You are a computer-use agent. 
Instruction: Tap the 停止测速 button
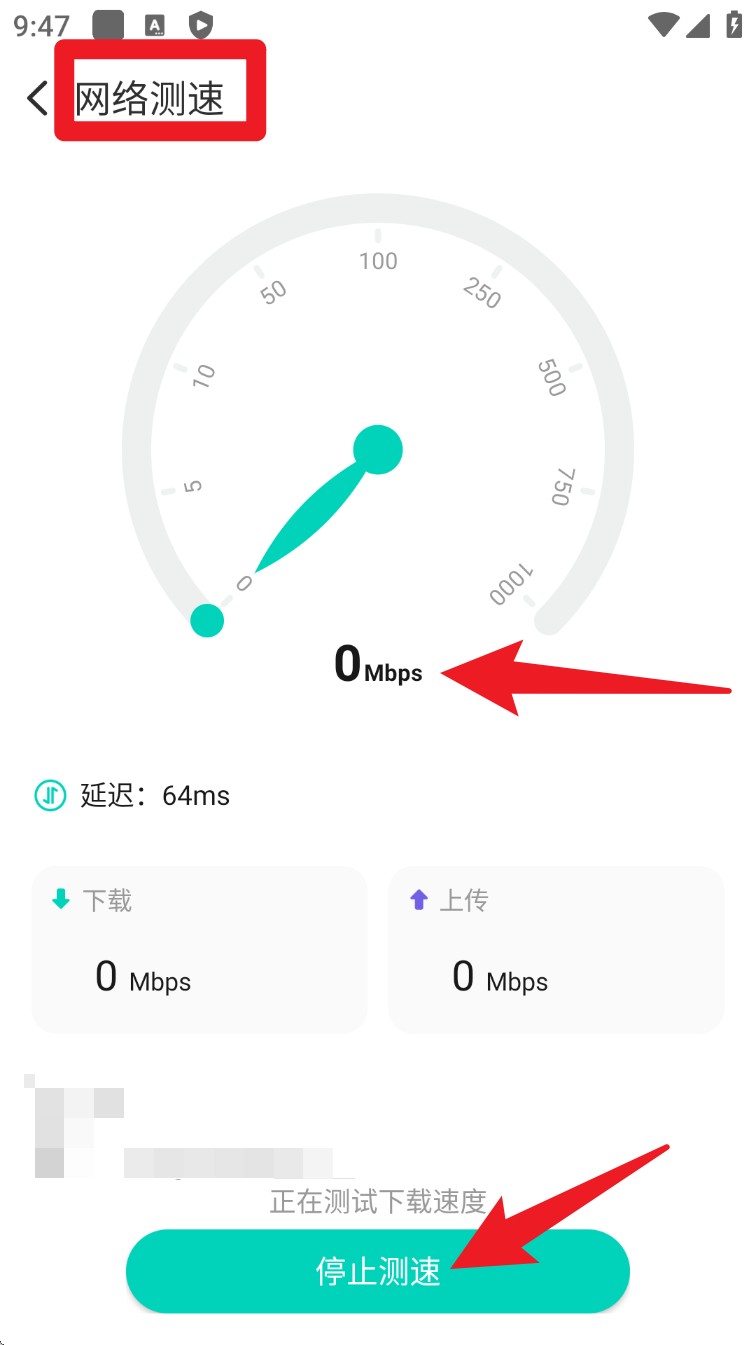[x=377, y=1270]
